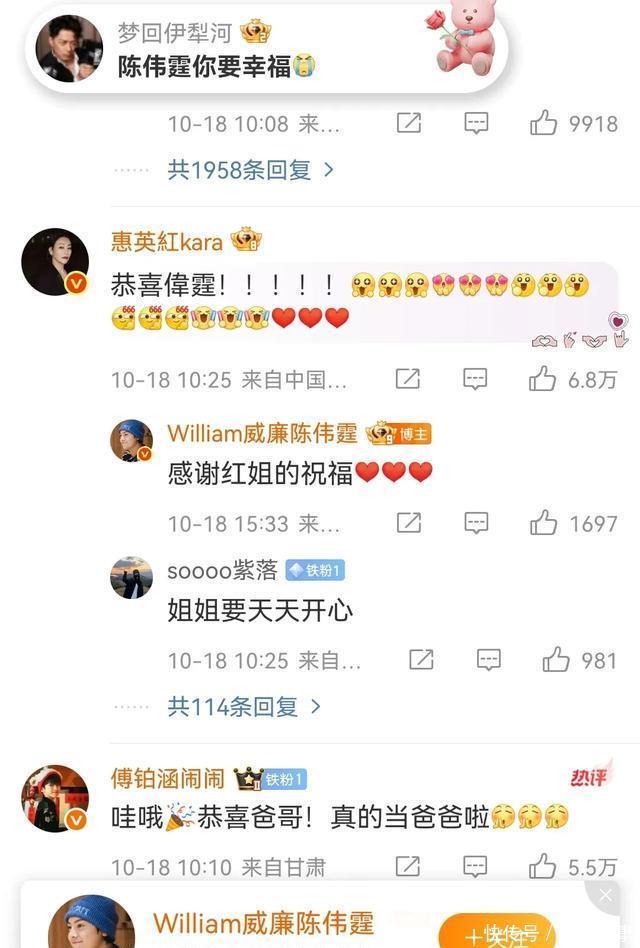Like 惠英紅kara's congratulation comment
The height and width of the screenshot is (948, 640).
point(544,379)
